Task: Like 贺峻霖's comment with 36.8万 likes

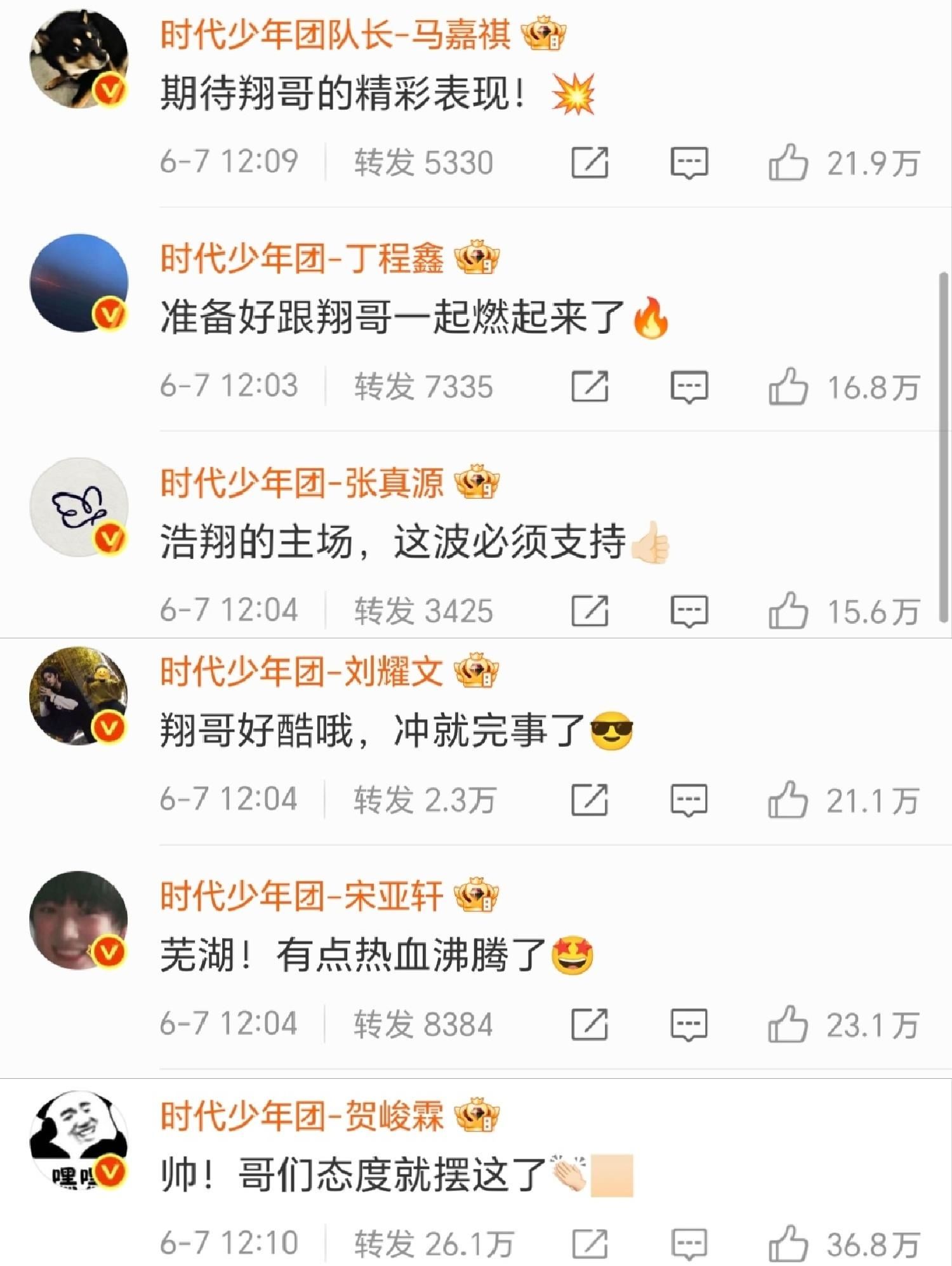Action: [x=788, y=1244]
